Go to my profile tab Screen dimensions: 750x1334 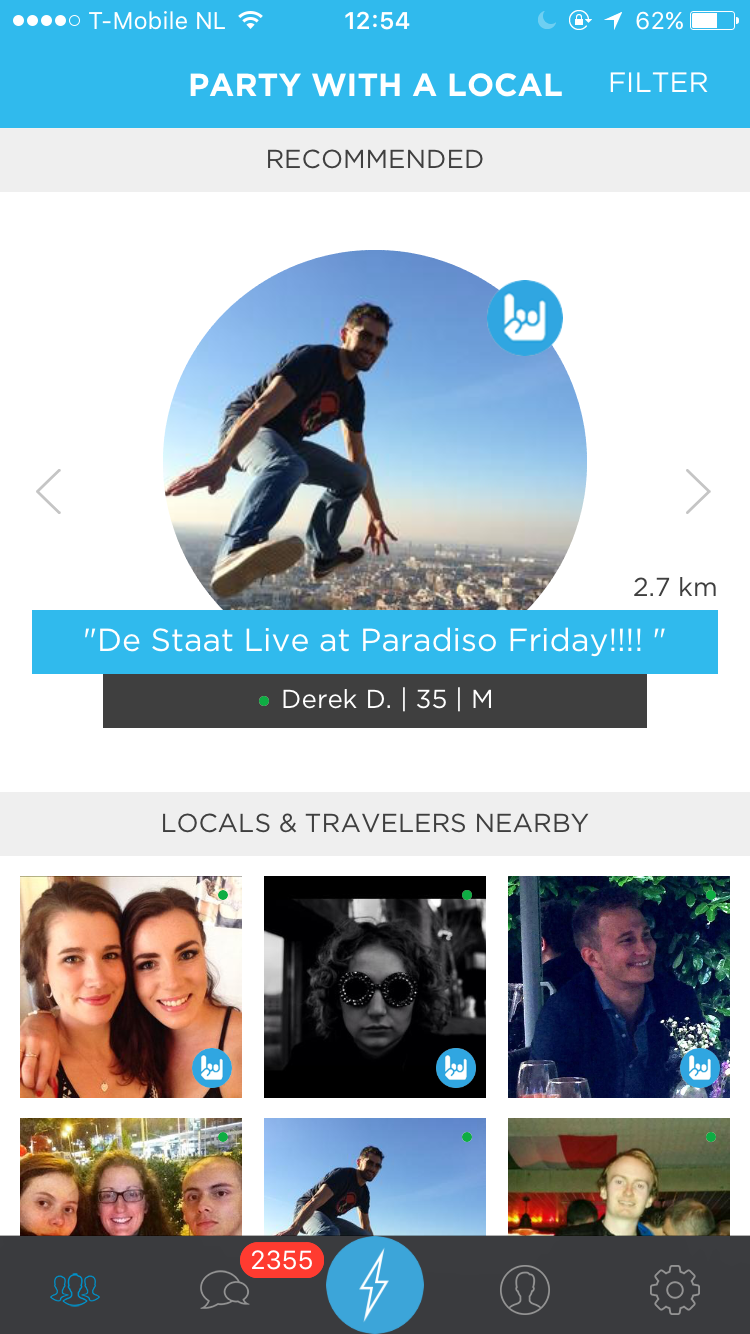tap(525, 1290)
